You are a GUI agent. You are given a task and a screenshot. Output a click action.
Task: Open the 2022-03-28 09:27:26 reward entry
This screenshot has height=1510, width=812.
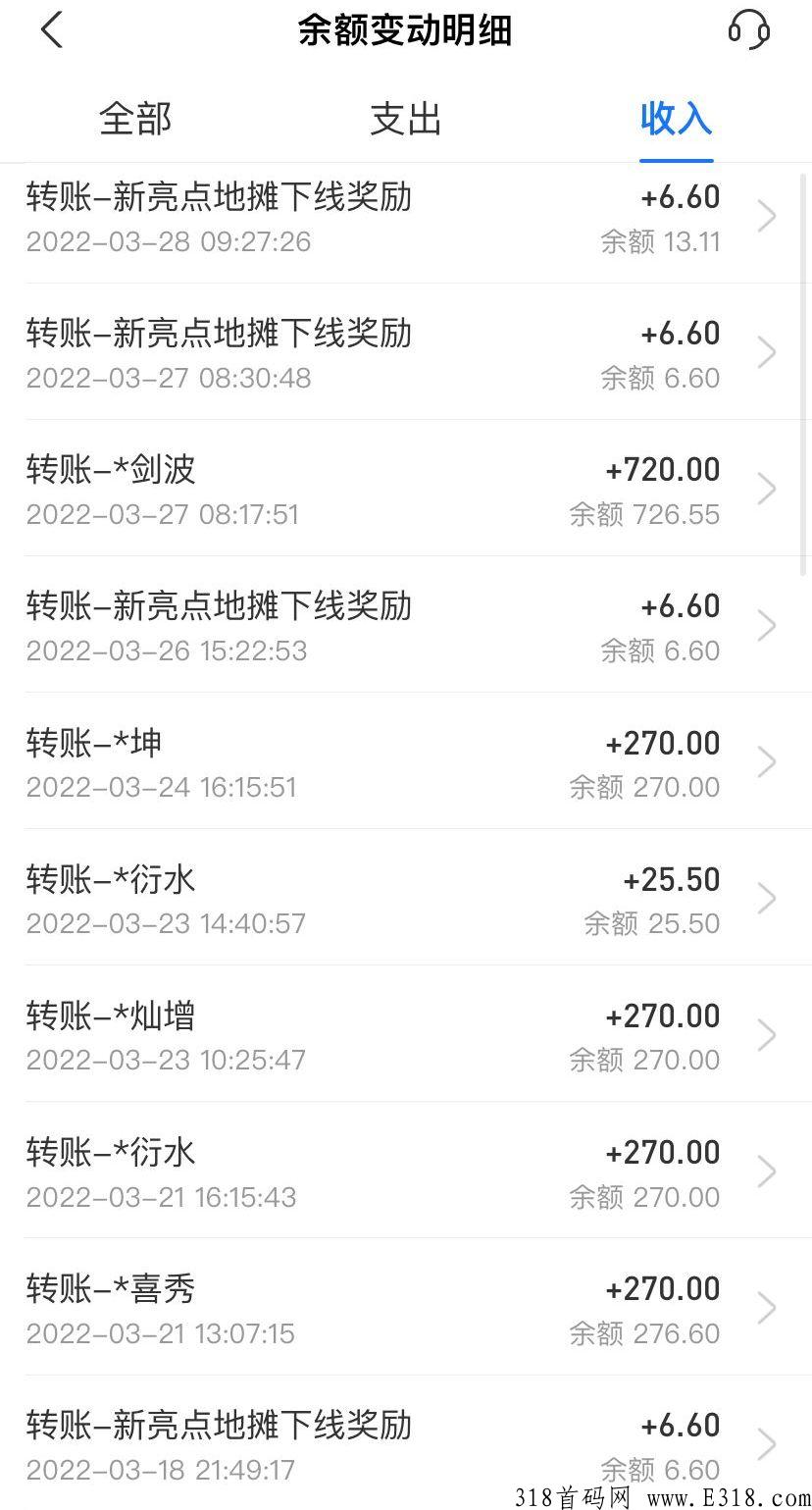[x=406, y=218]
